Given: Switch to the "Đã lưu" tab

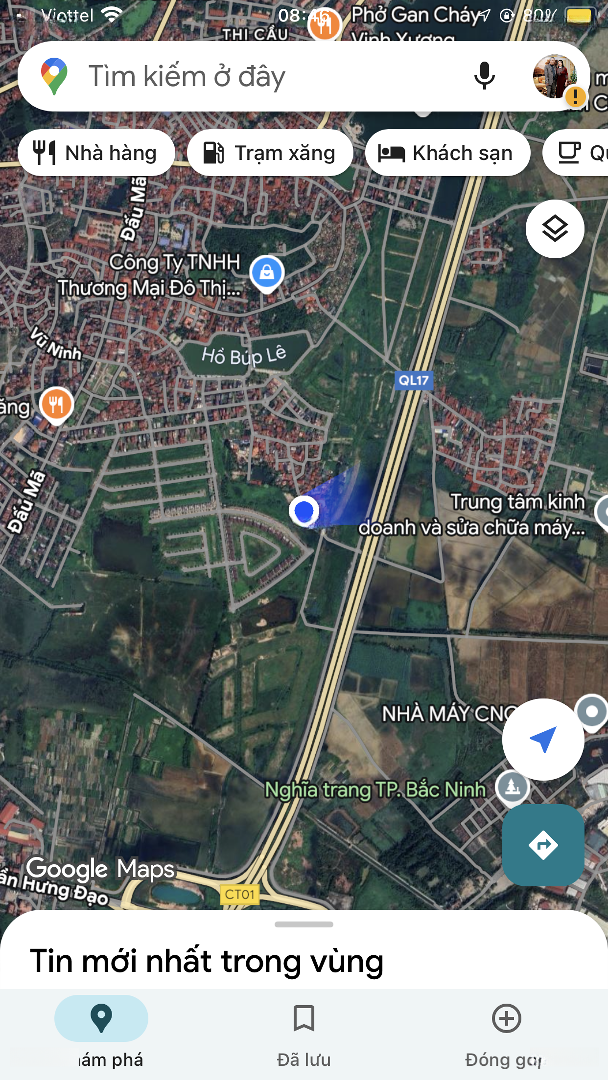Looking at the screenshot, I should (304, 1034).
